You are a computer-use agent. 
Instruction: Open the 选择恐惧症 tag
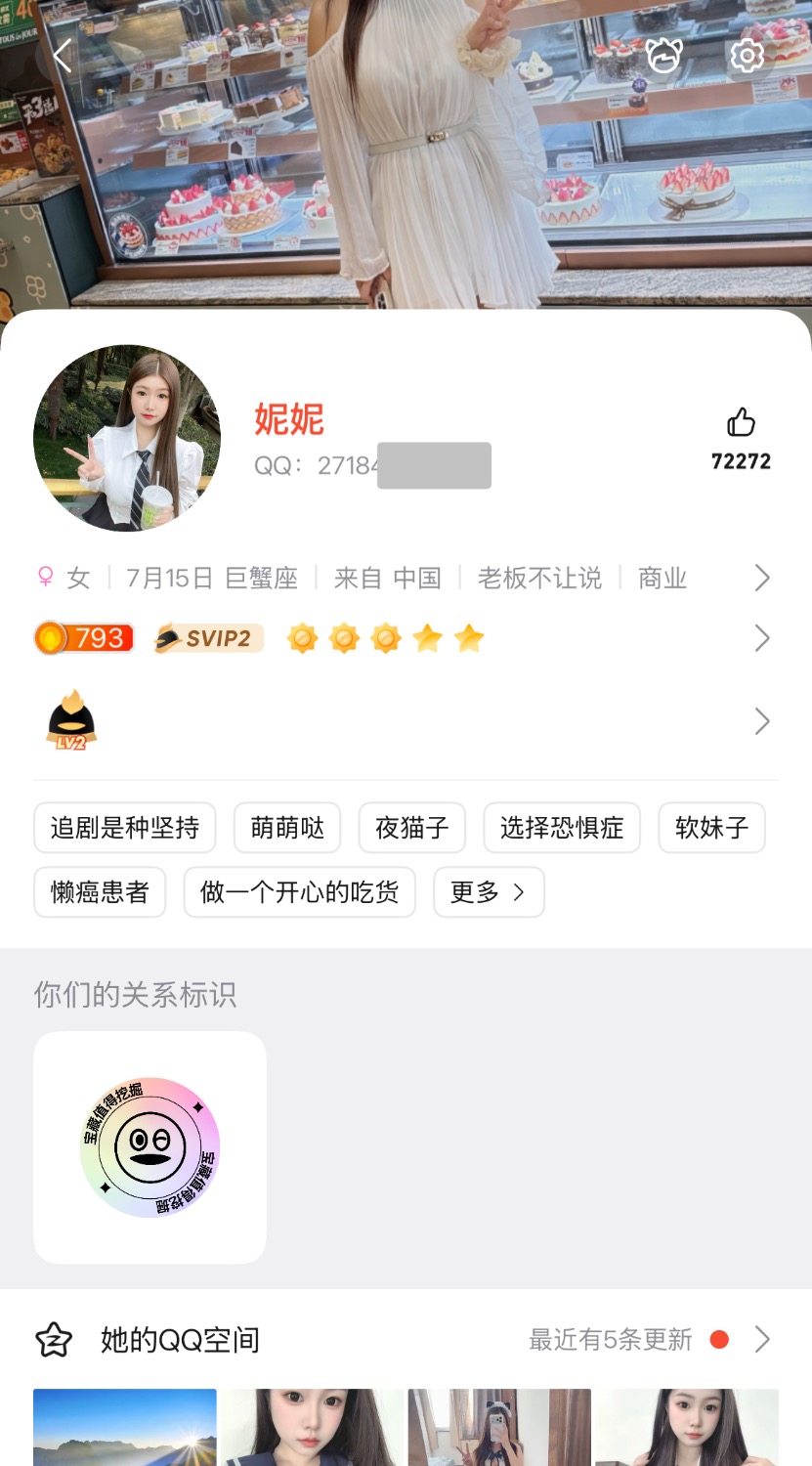(562, 828)
